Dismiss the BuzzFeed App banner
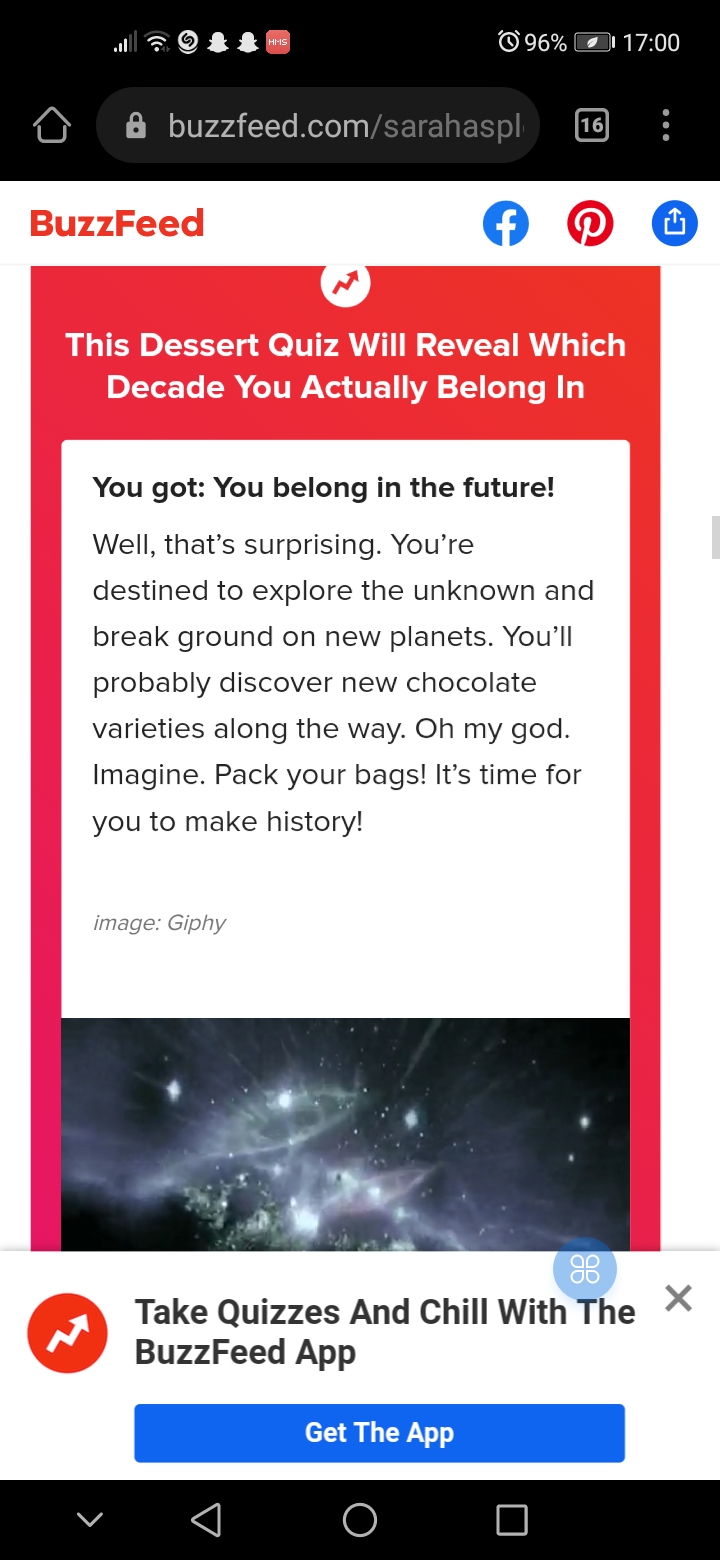The width and height of the screenshot is (720, 1560). pyautogui.click(x=678, y=1298)
